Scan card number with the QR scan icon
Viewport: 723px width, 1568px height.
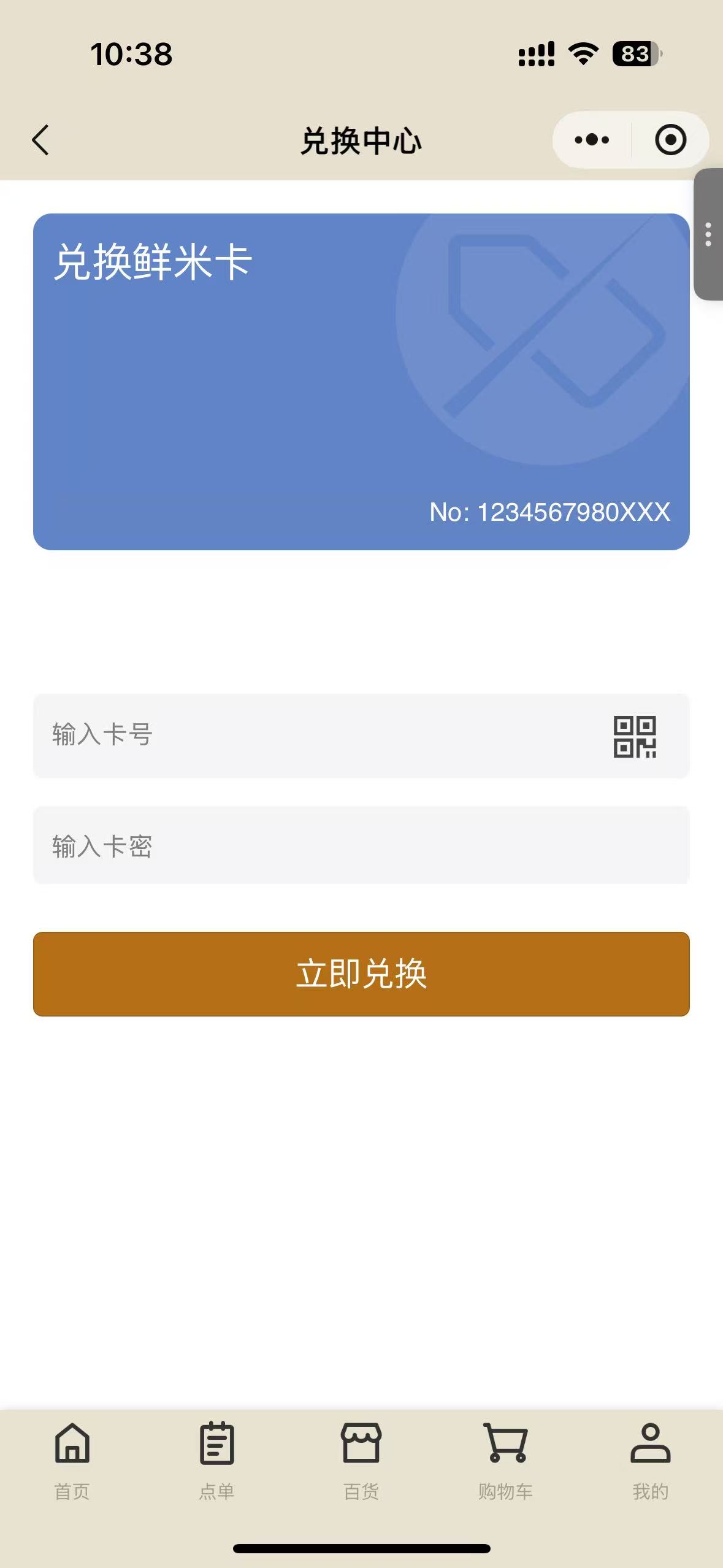[x=635, y=736]
